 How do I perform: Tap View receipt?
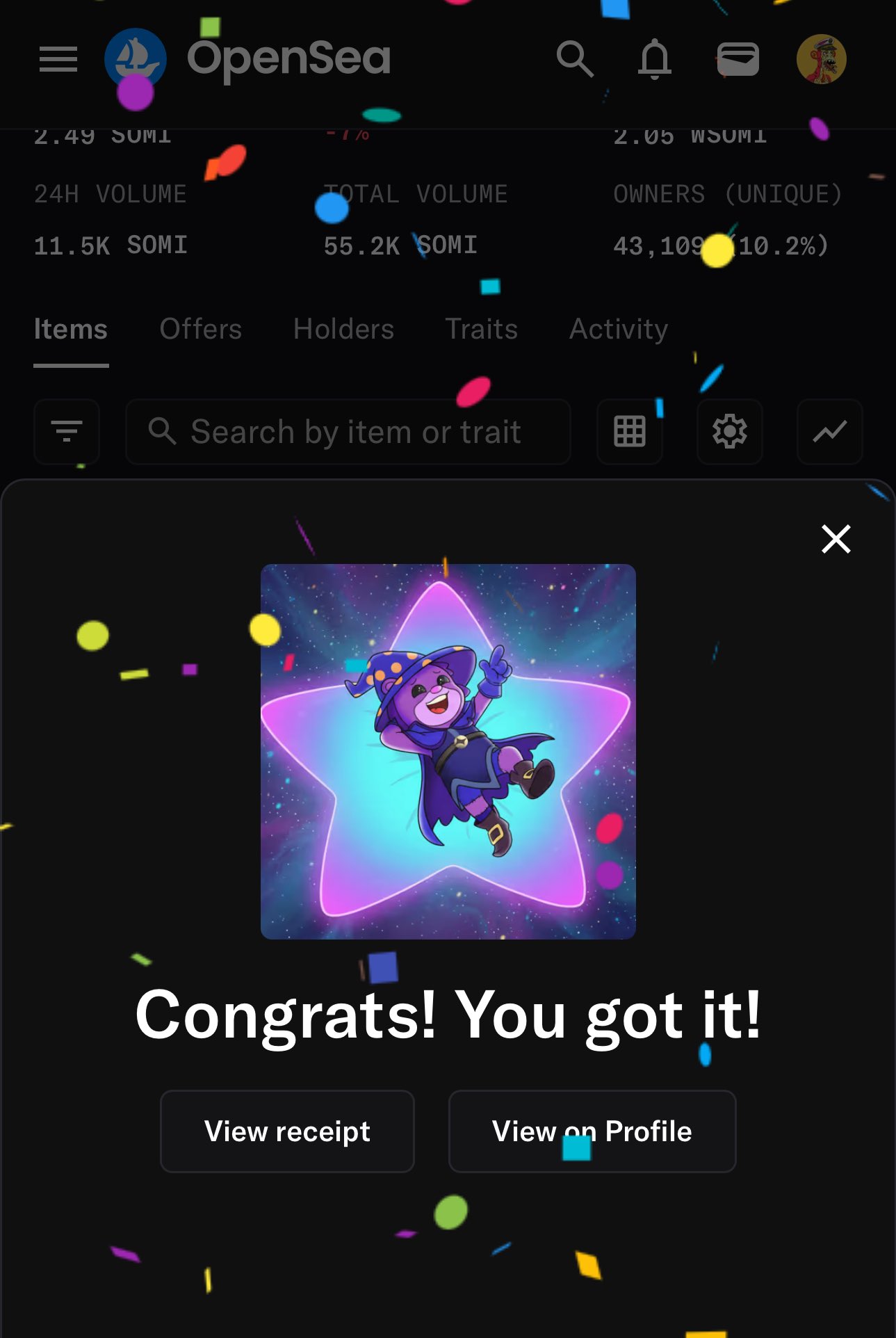pyautogui.click(x=287, y=1131)
